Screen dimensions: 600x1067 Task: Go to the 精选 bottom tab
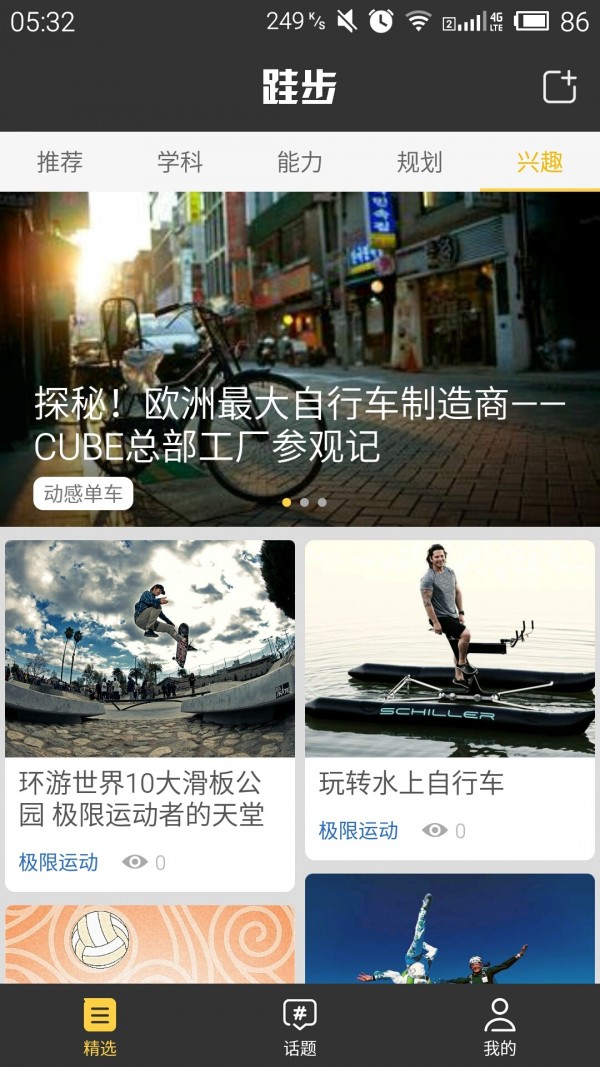click(100, 1027)
